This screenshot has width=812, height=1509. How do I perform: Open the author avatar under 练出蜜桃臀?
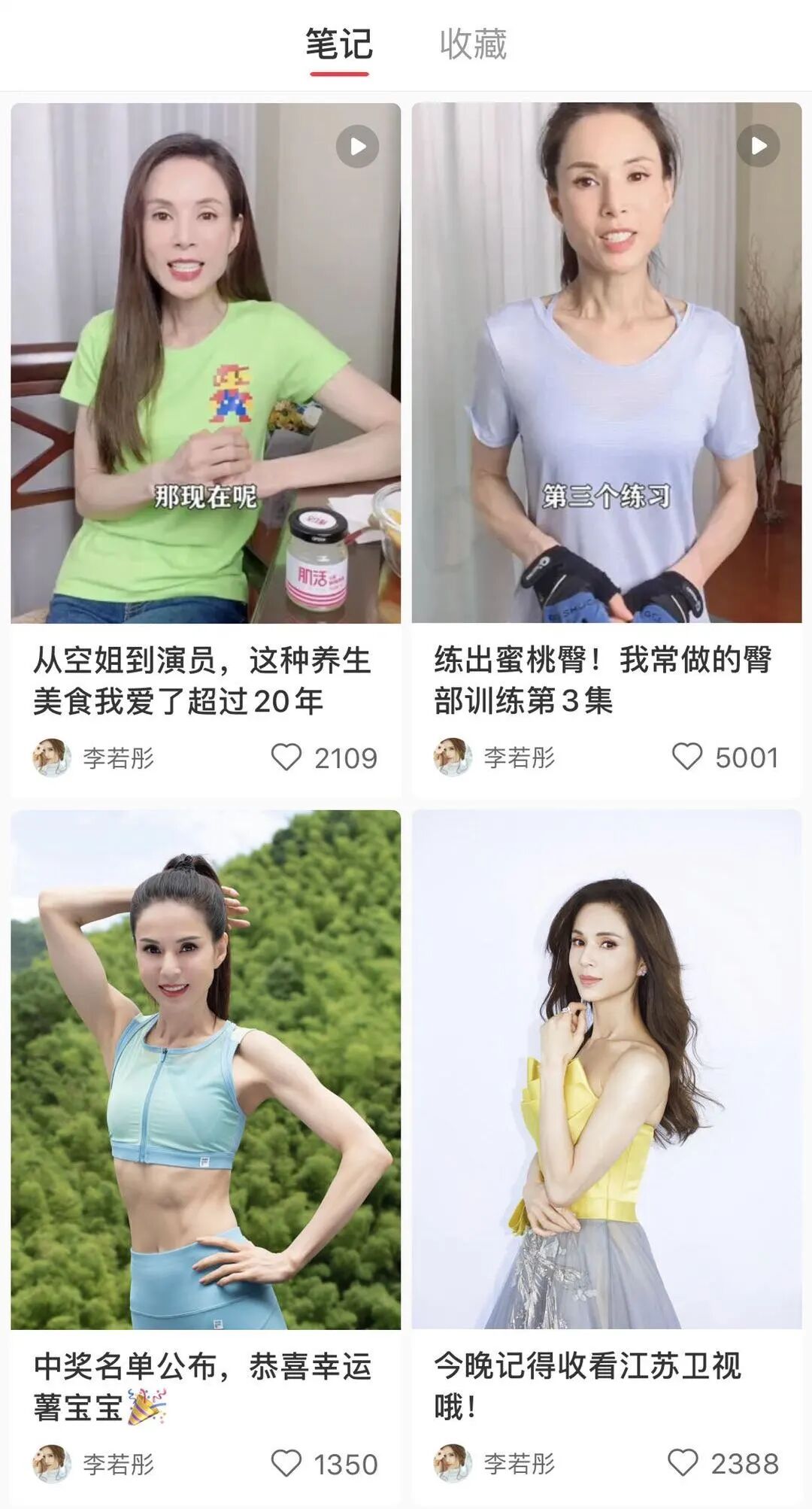coord(453,758)
